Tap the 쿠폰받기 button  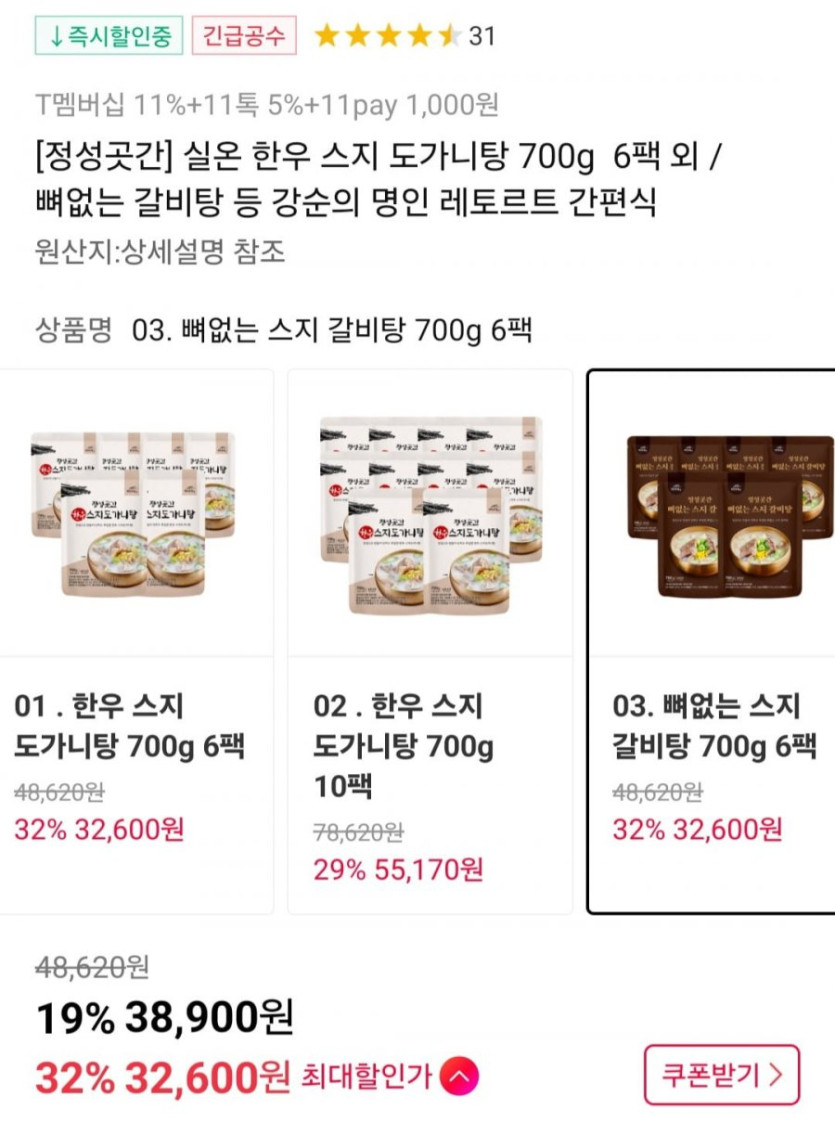pos(721,1075)
